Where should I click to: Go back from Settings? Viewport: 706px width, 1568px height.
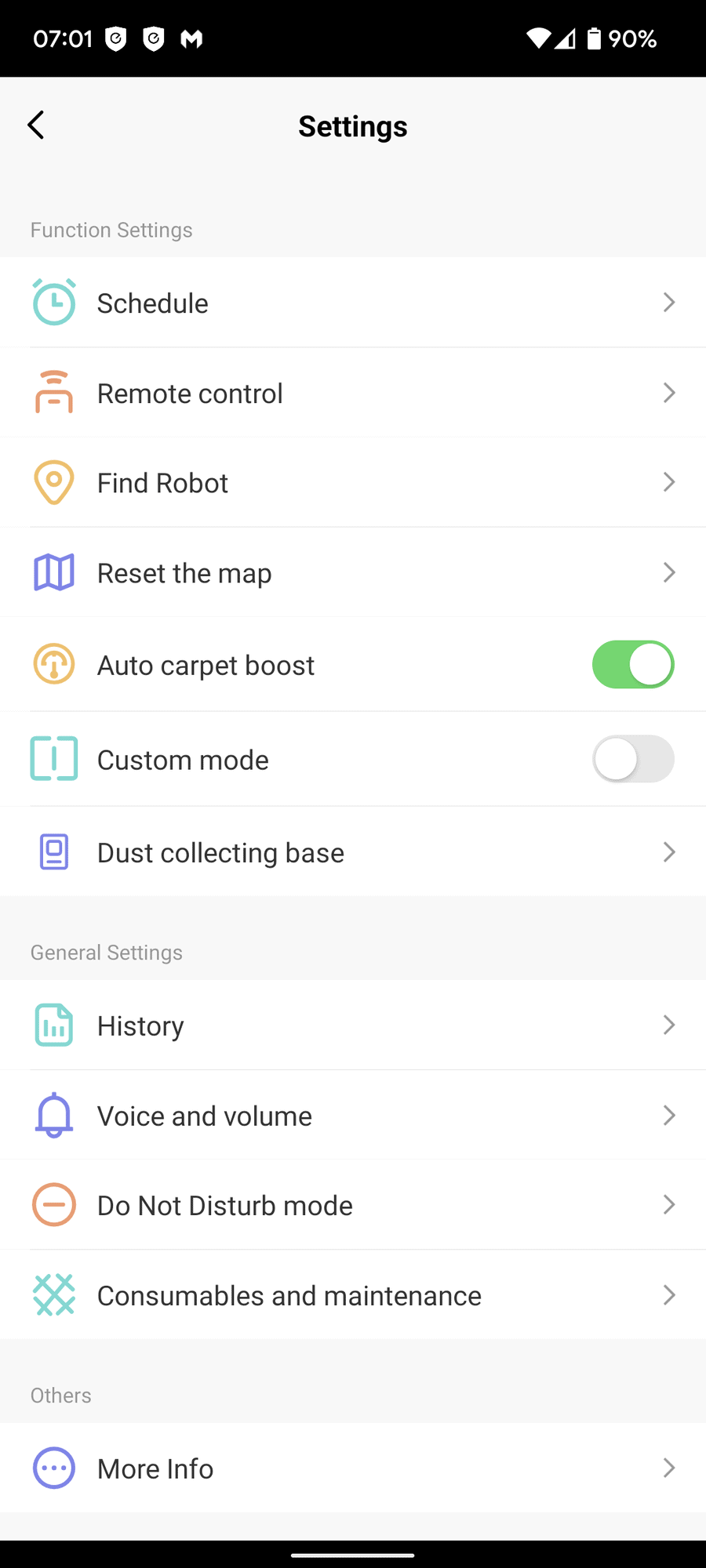(36, 125)
